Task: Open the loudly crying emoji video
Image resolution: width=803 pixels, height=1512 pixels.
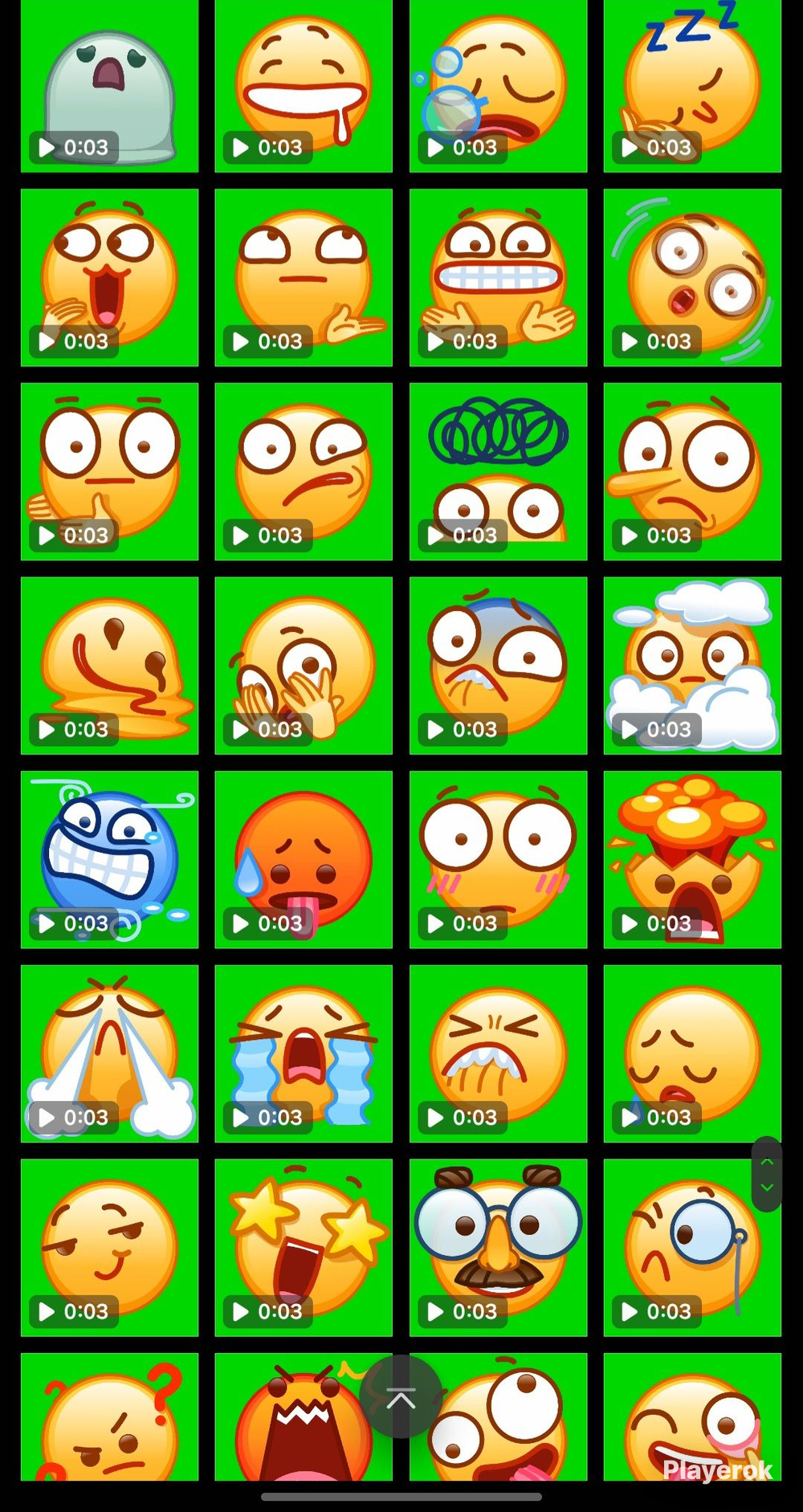Action: (x=304, y=1054)
